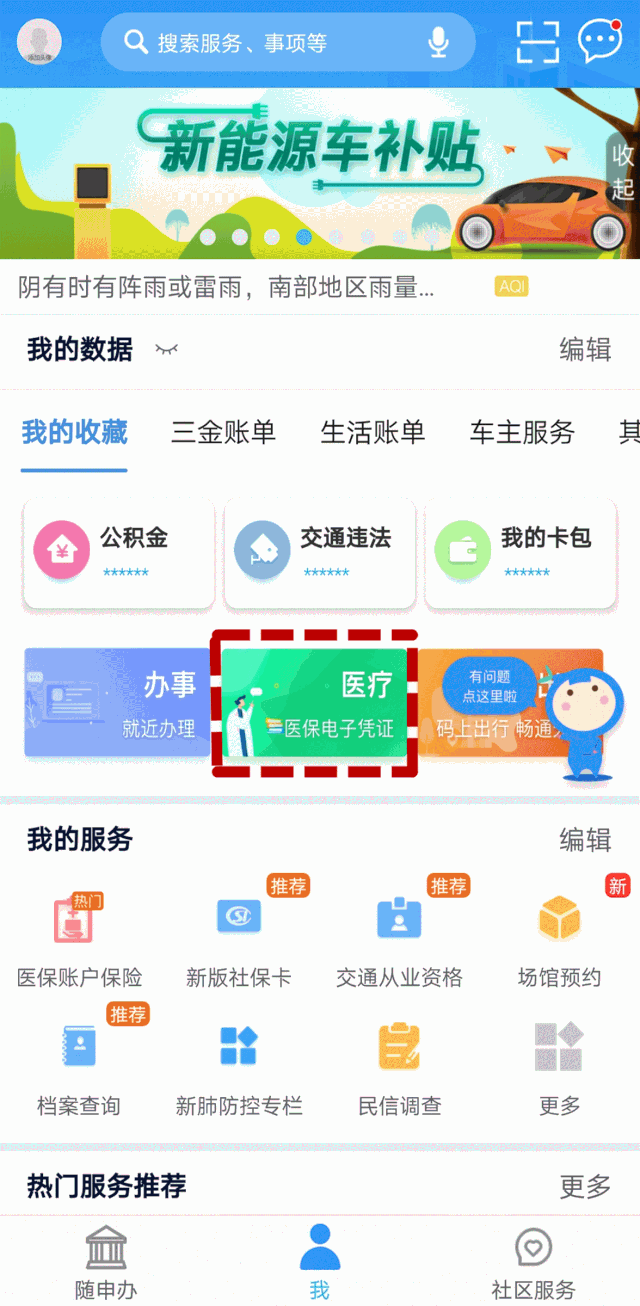Switch to the 生活账单 tab
Screen dimensions: 640x1306
point(372,432)
